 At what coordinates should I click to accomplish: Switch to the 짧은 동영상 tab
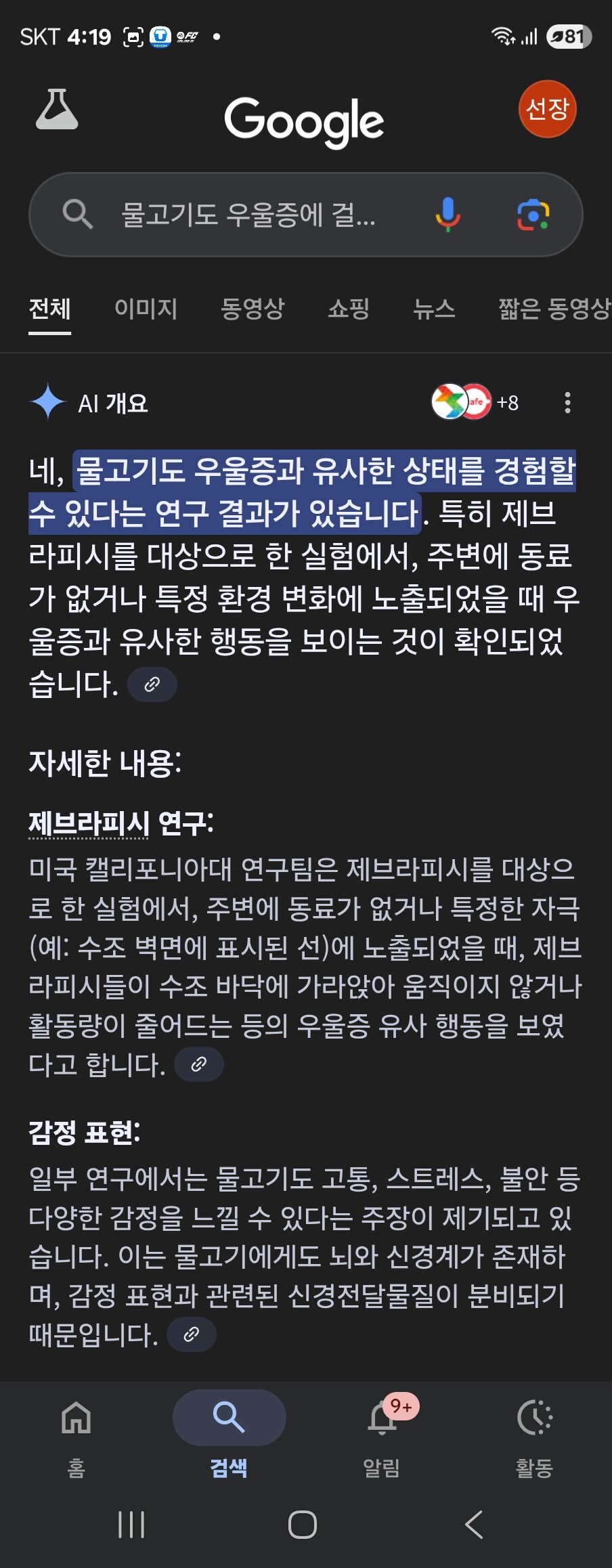[x=554, y=309]
